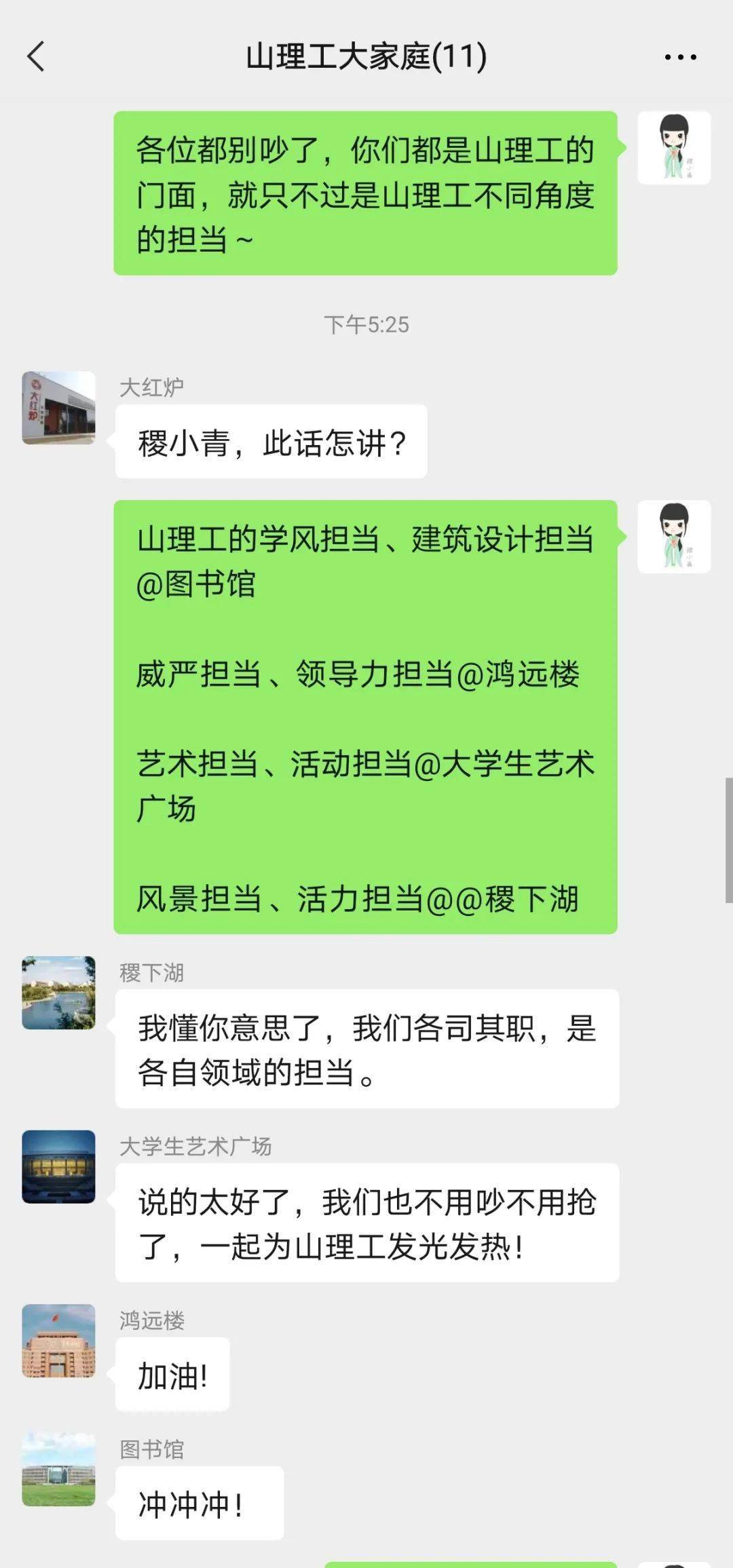This screenshot has width=733, height=1568.
Task: Select the group title 山理工大家庭(11)
Action: 366,58
